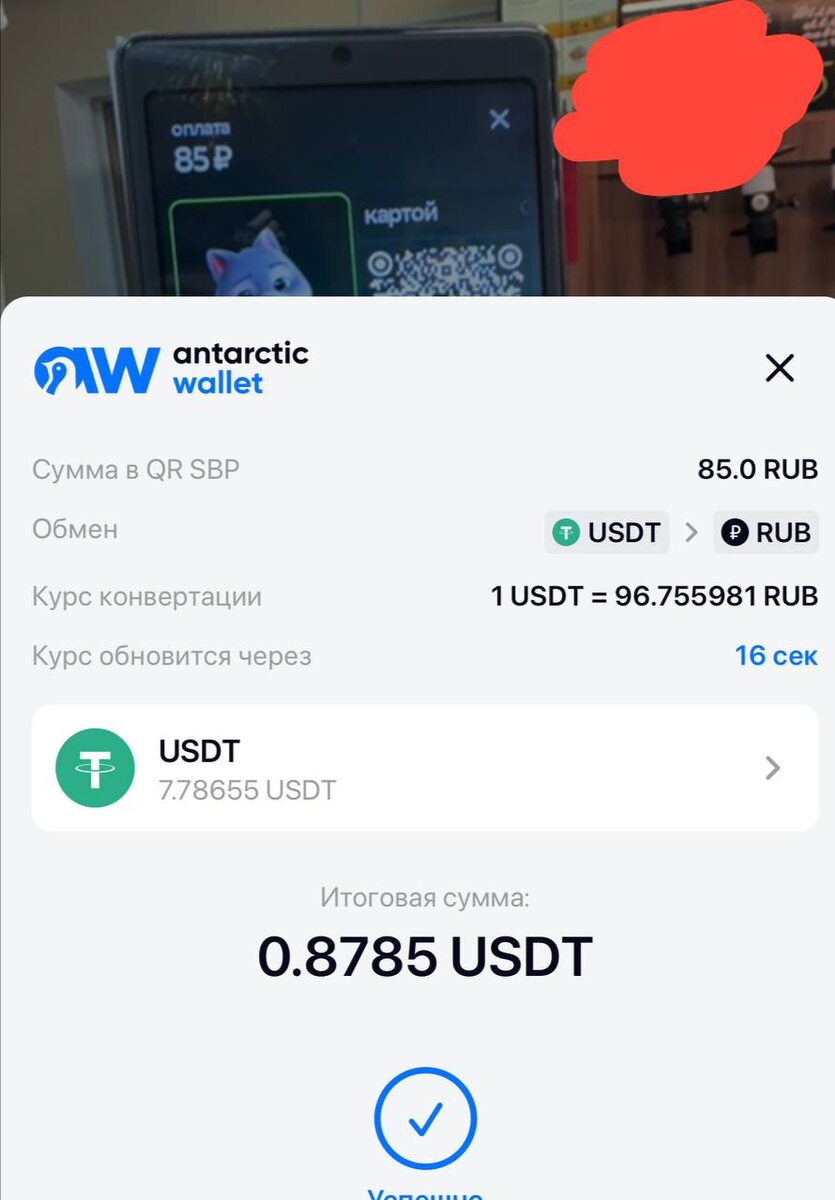Tap the X on the kiosk payment screen
This screenshot has width=835, height=1200.
pyautogui.click(x=497, y=120)
